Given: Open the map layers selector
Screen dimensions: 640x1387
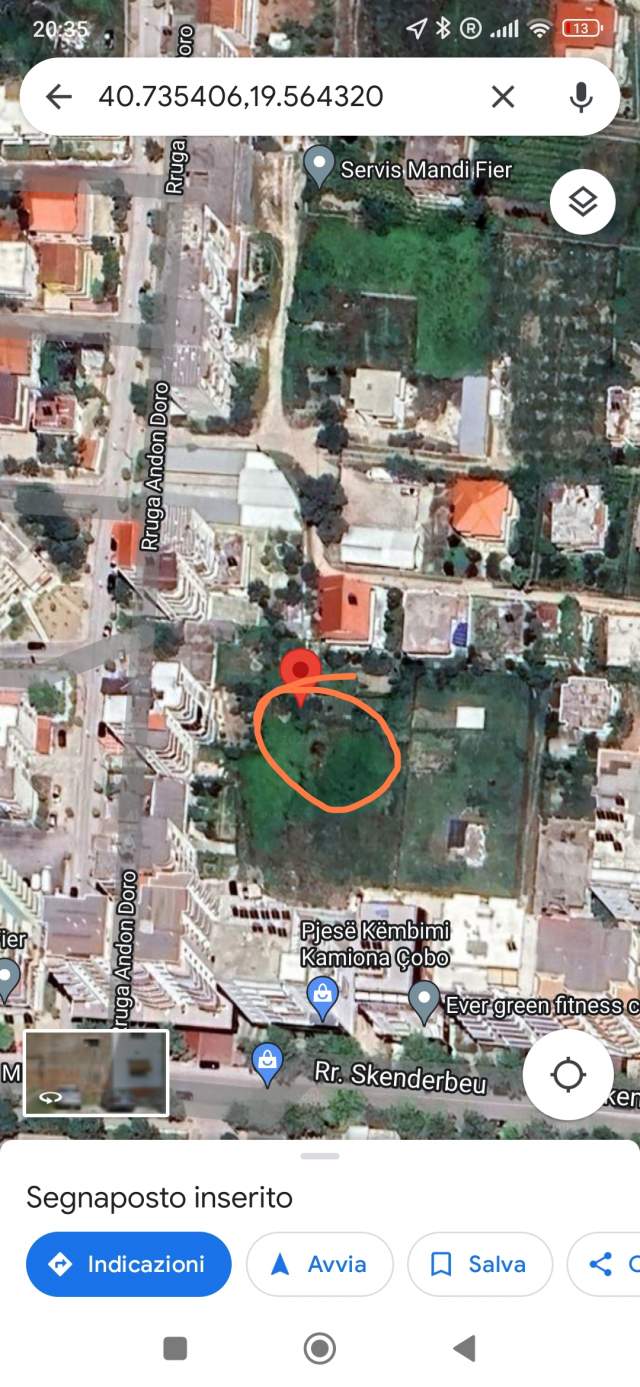Looking at the screenshot, I should coord(583,202).
